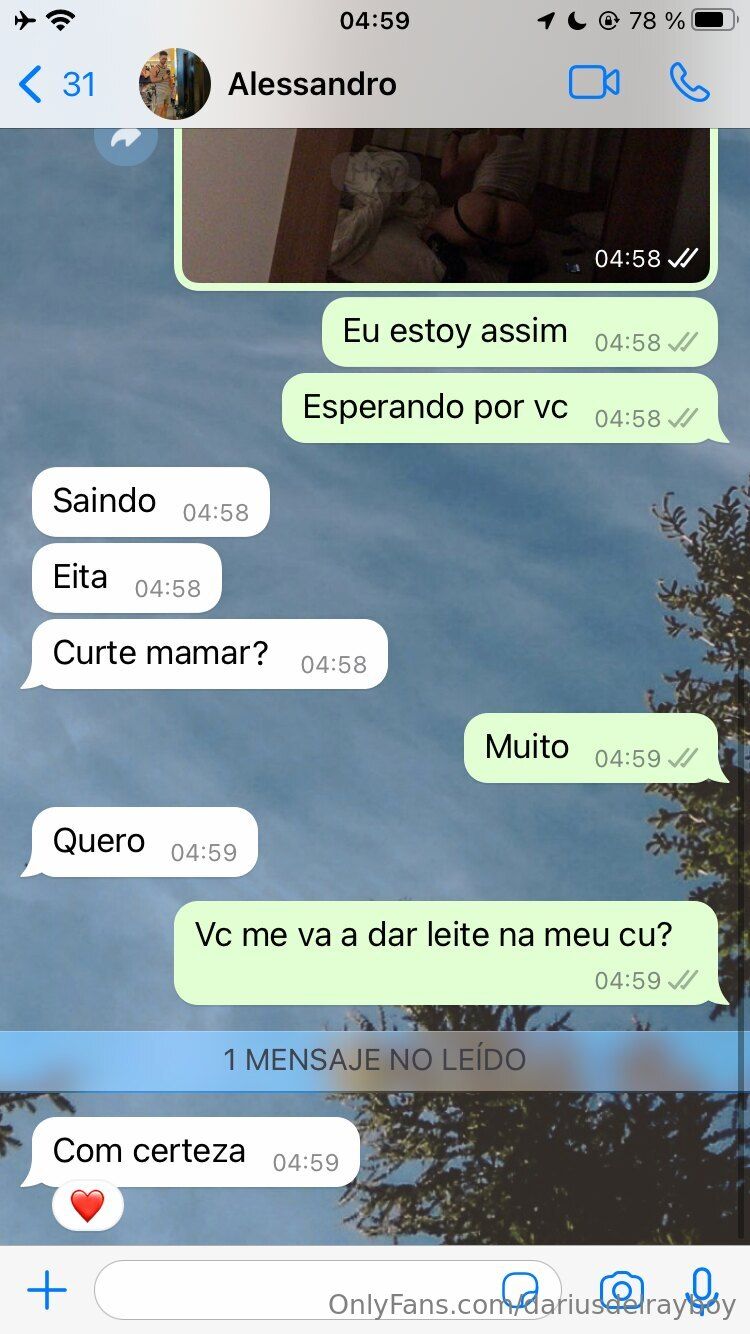Viewport: 750px width, 1334px height.
Task: Open the camera to send a photo
Action: coord(622,1290)
